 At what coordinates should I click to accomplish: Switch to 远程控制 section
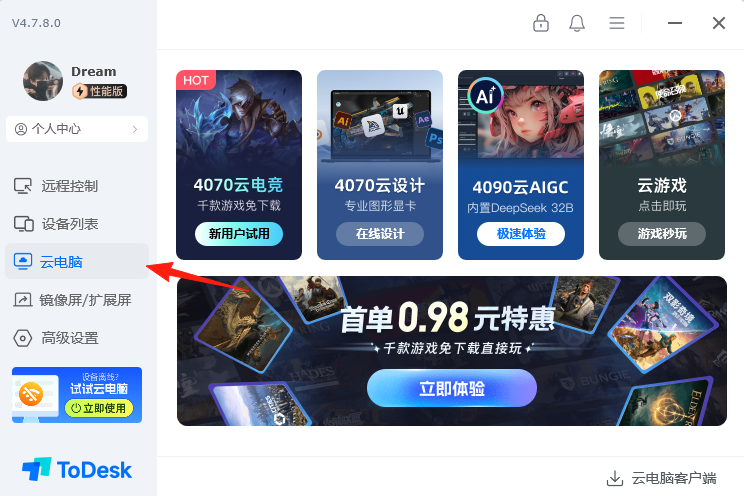(x=69, y=186)
